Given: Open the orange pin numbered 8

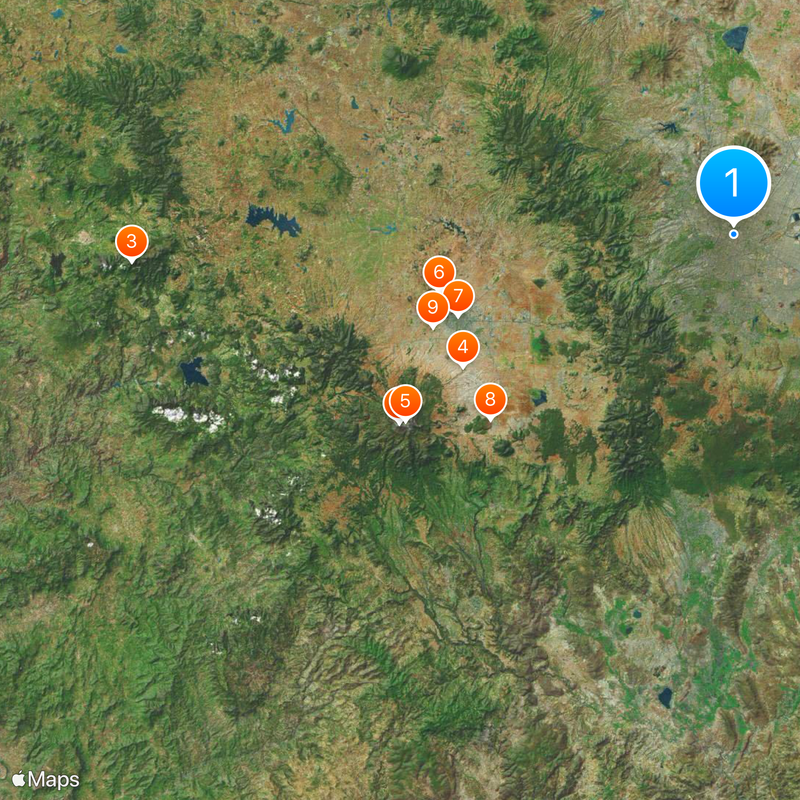Looking at the screenshot, I should pyautogui.click(x=490, y=400).
